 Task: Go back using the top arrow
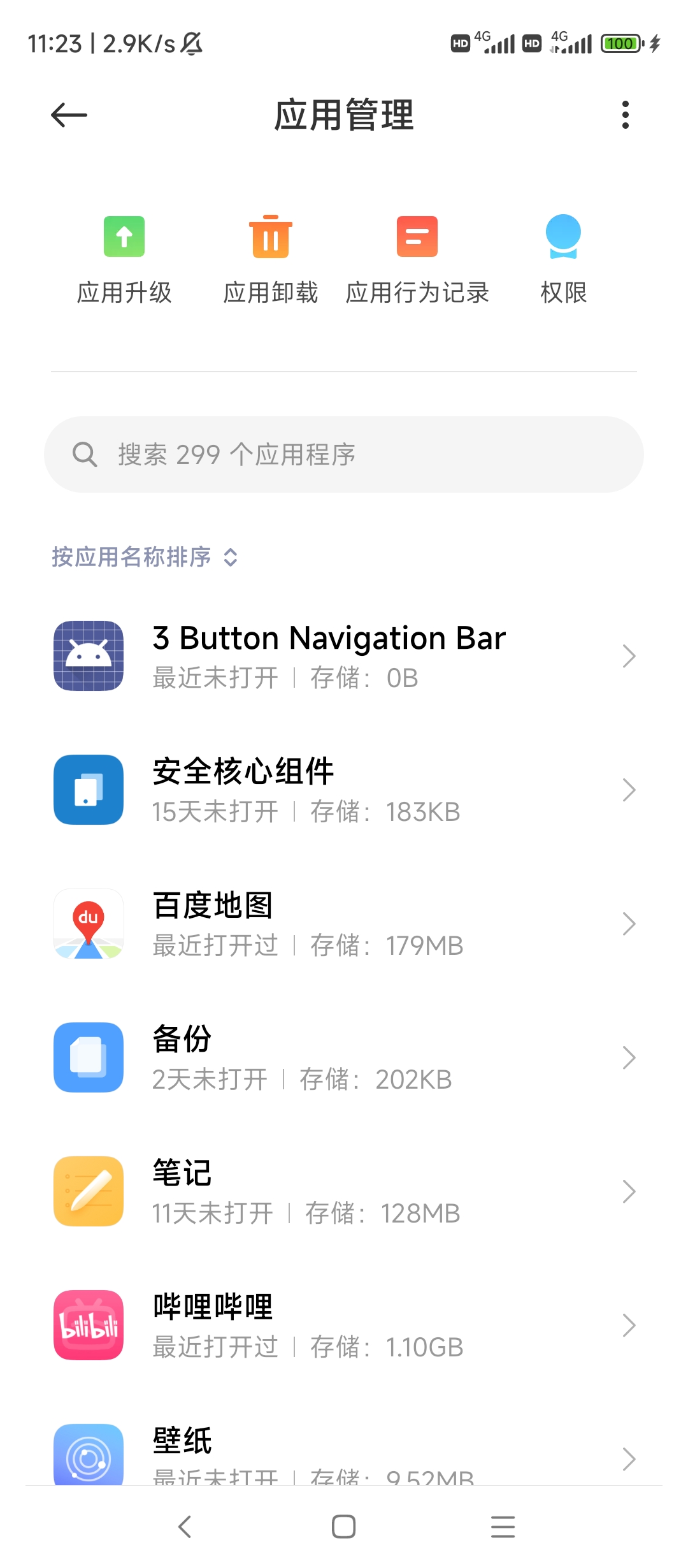point(69,115)
